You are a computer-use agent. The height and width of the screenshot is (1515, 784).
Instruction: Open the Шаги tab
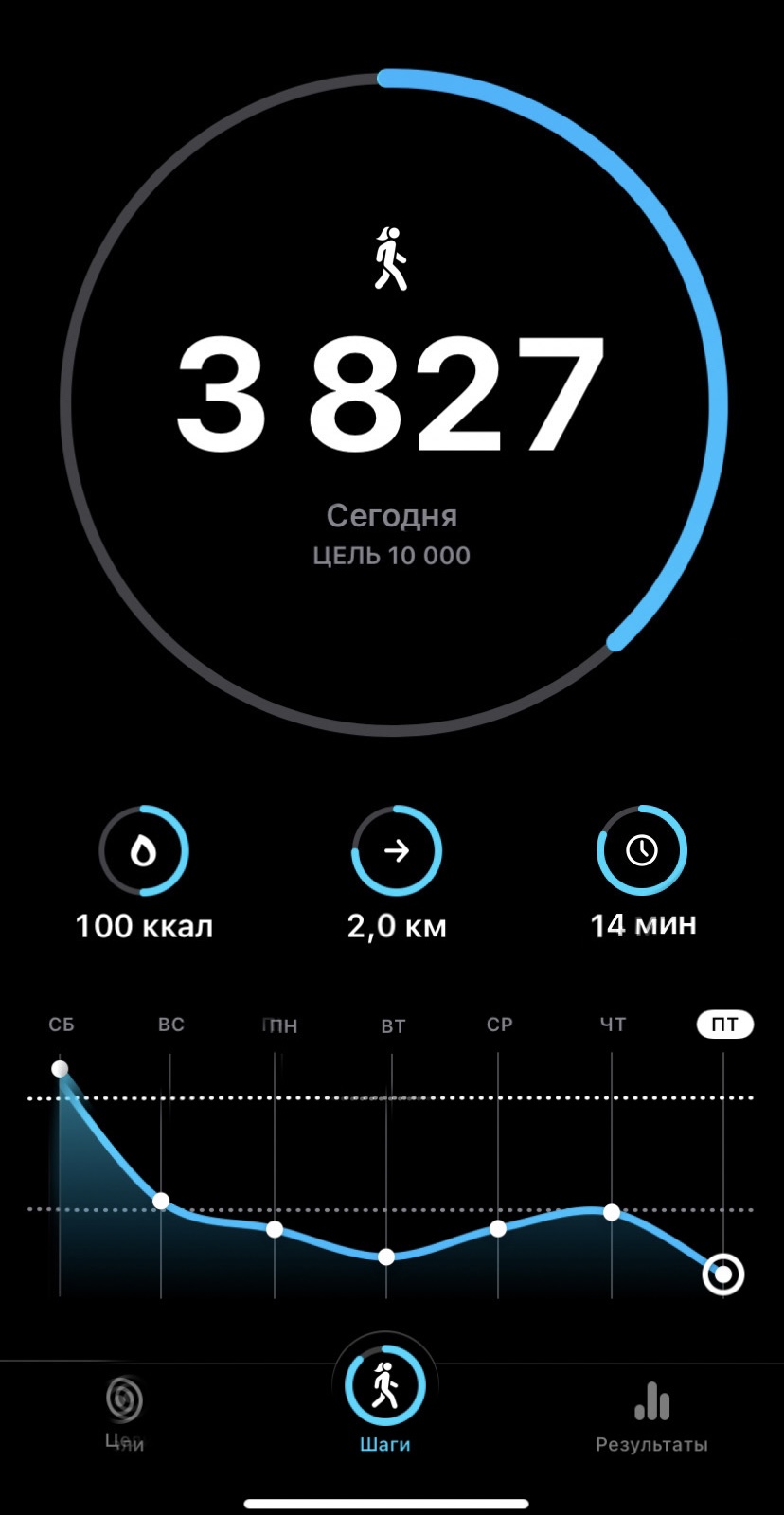coord(384,1398)
